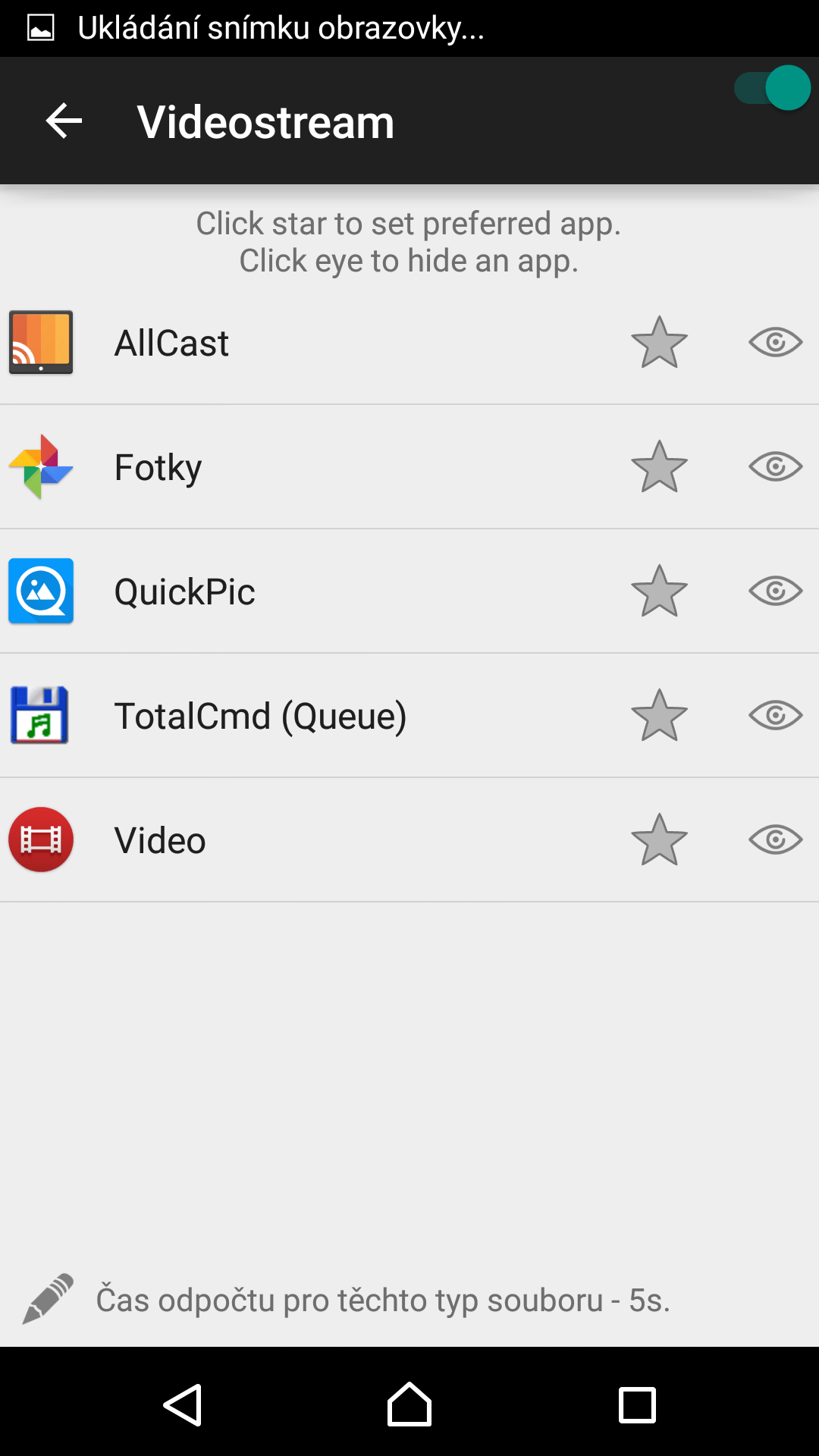Set TotalCmd (Queue) as preferred
Viewport: 819px width, 1456px height.
click(659, 716)
